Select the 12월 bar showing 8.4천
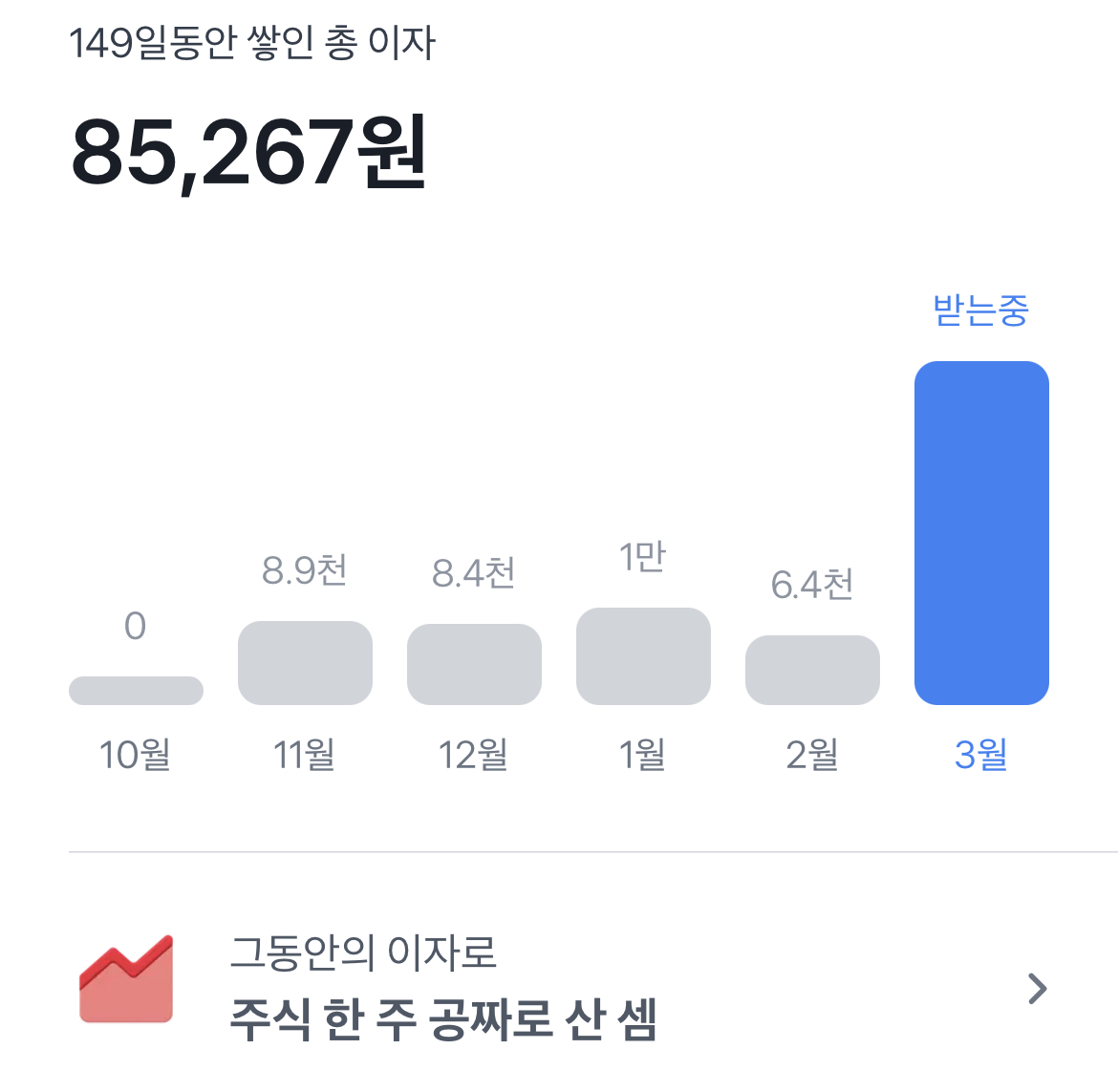 [x=474, y=664]
